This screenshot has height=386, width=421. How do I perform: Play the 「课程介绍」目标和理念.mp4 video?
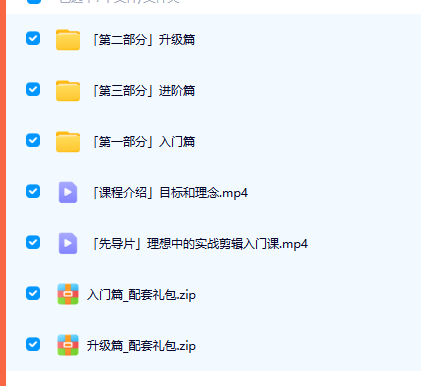(x=170, y=193)
